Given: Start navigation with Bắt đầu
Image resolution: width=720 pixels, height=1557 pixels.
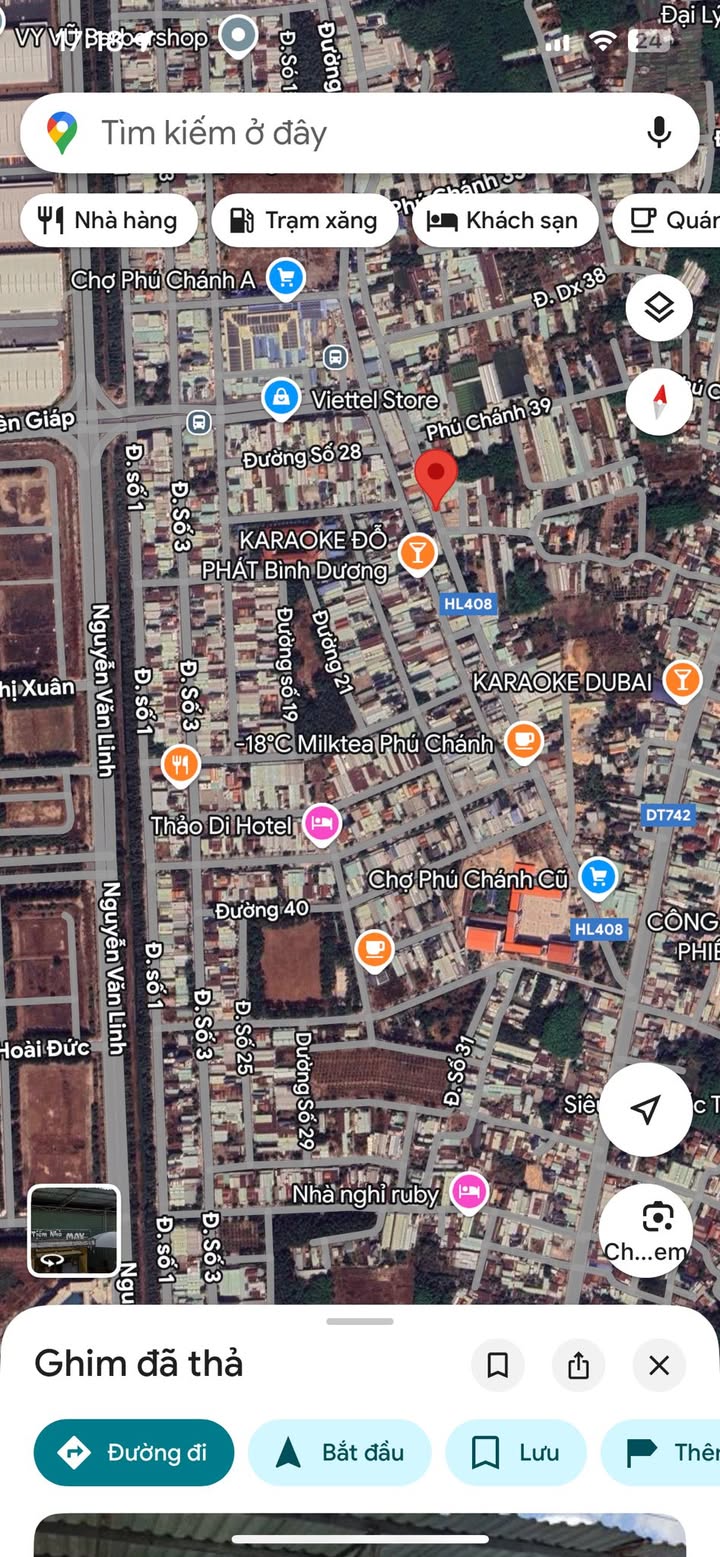Looking at the screenshot, I should (x=339, y=1452).
